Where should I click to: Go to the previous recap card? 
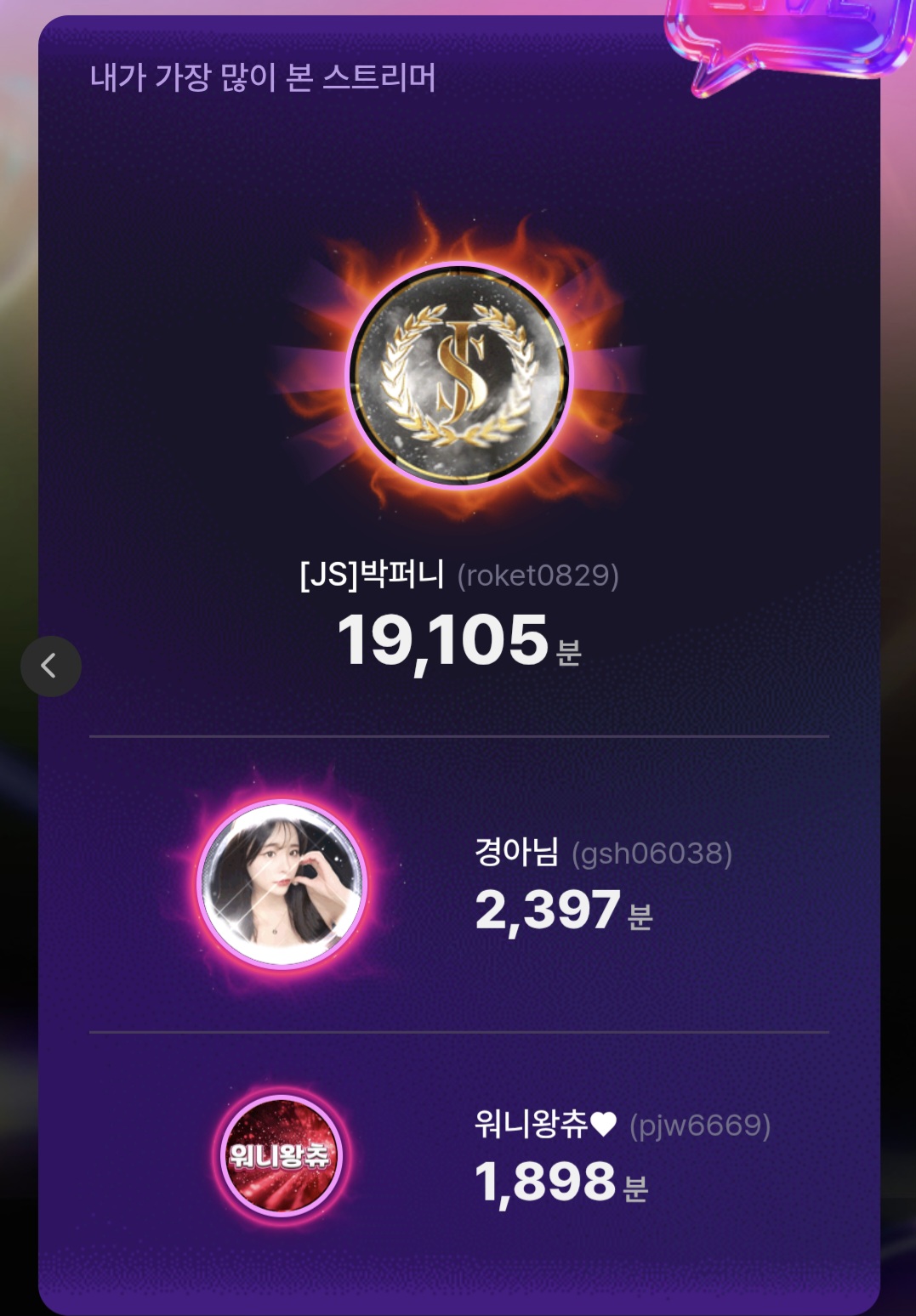(x=50, y=666)
